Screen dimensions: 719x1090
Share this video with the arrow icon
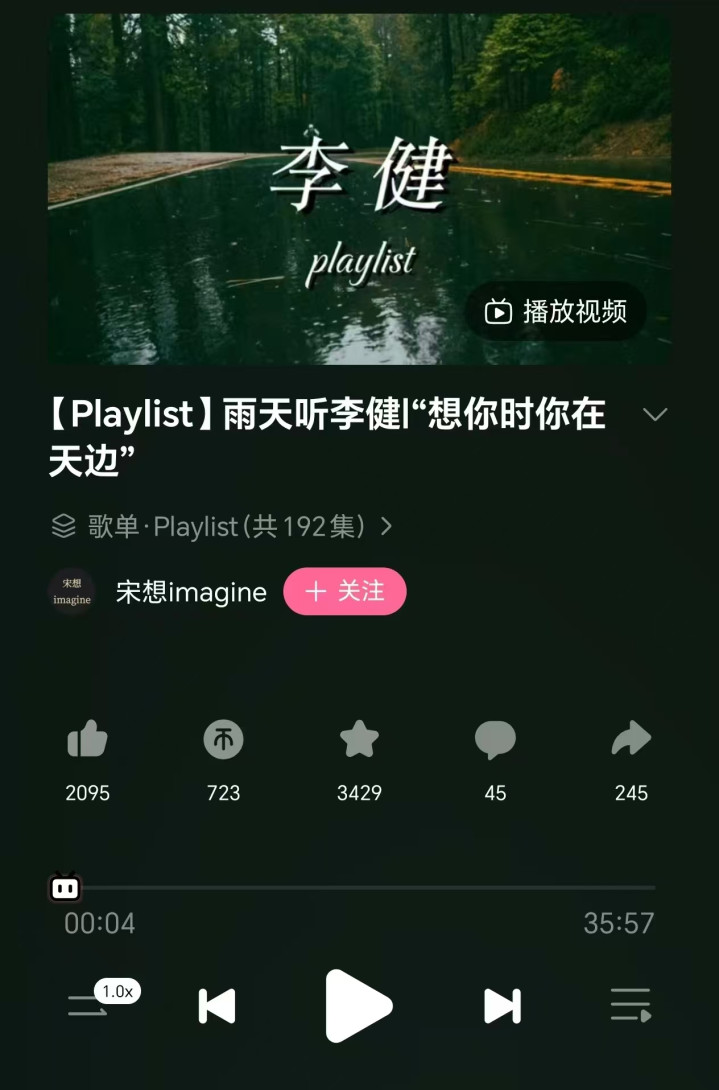click(x=631, y=741)
